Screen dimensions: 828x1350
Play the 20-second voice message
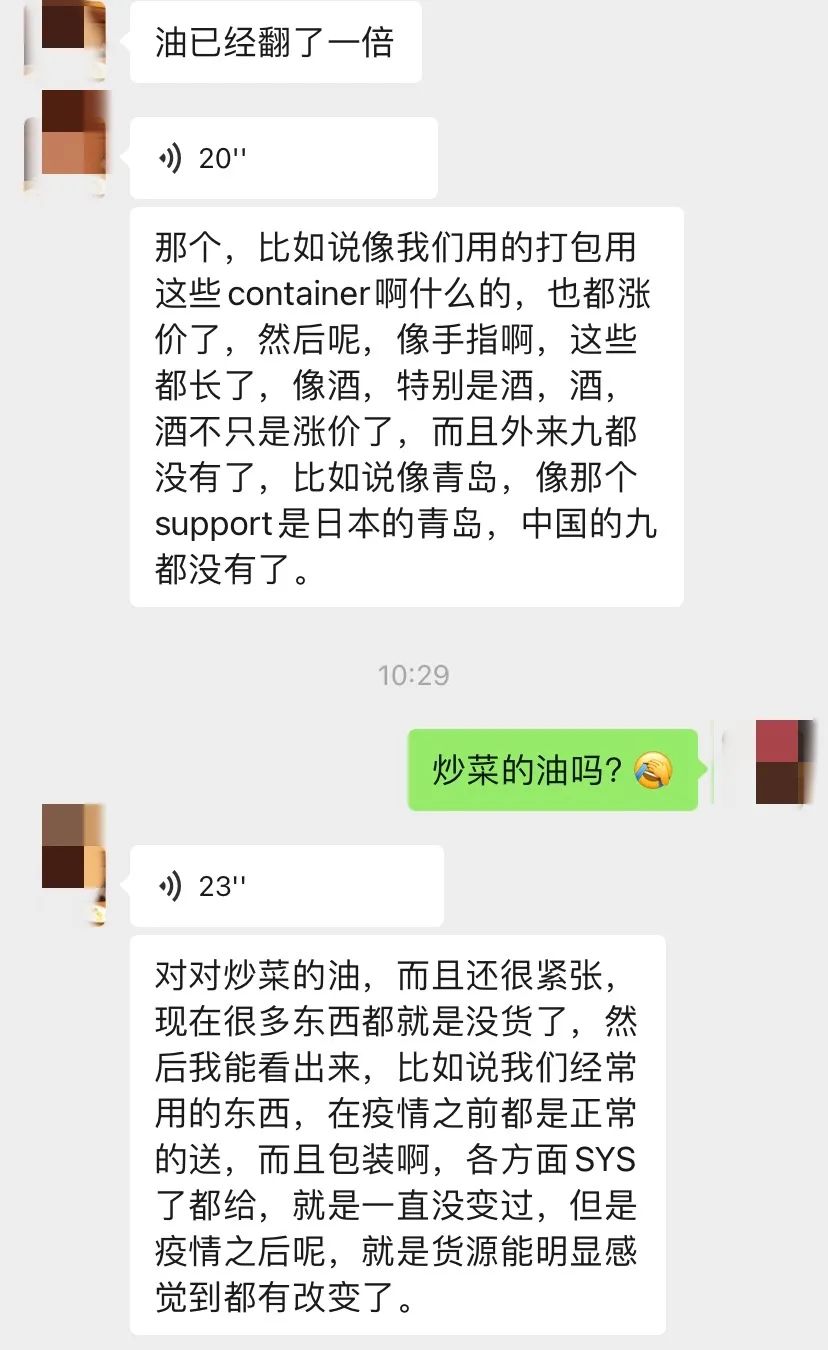283,158
